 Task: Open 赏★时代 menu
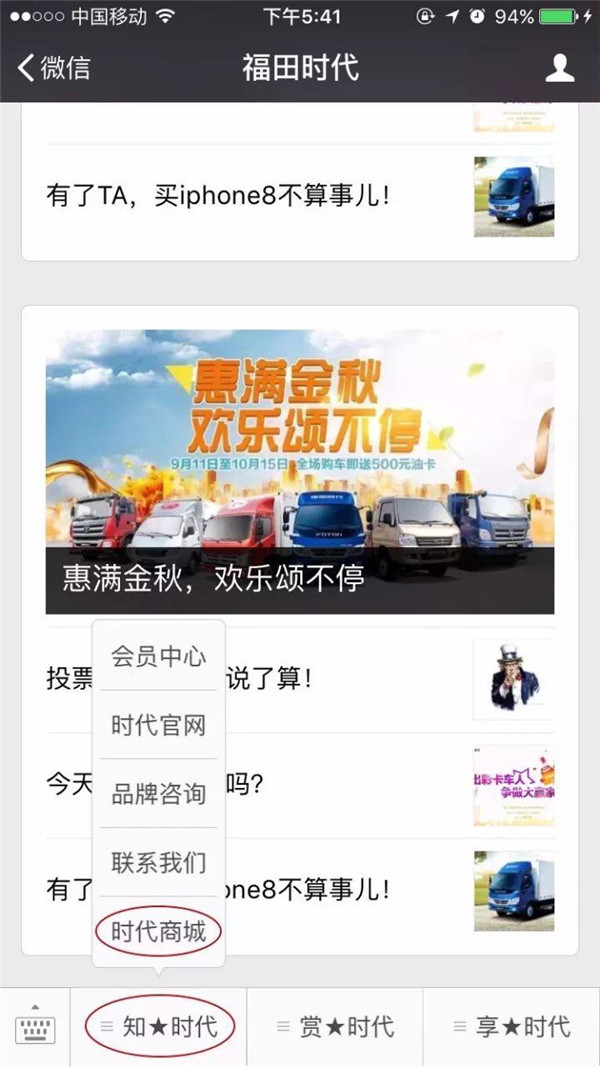tap(336, 1027)
